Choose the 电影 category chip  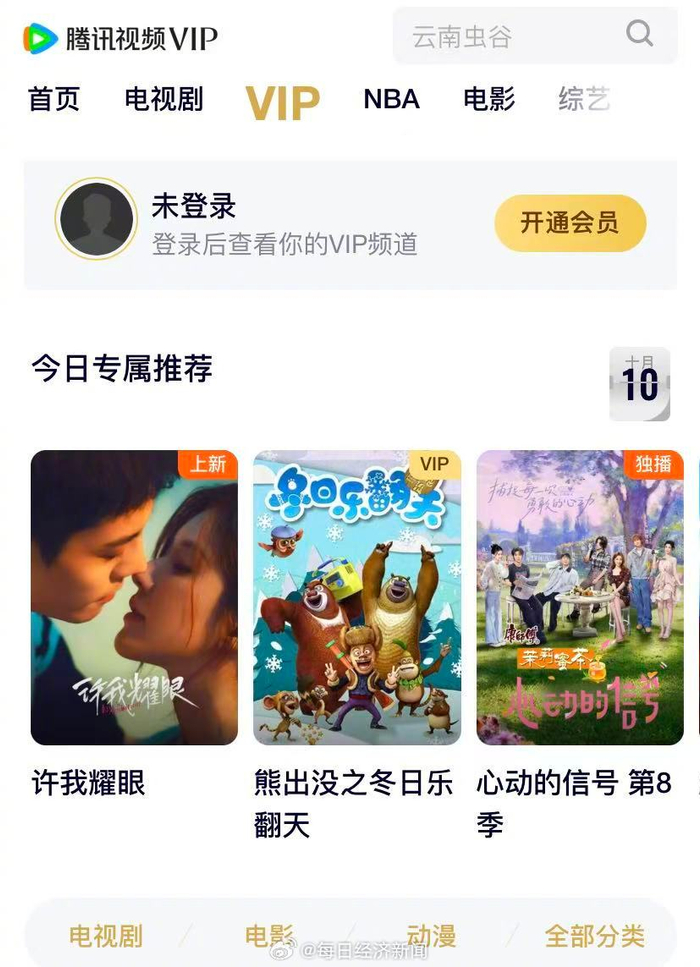[270, 937]
